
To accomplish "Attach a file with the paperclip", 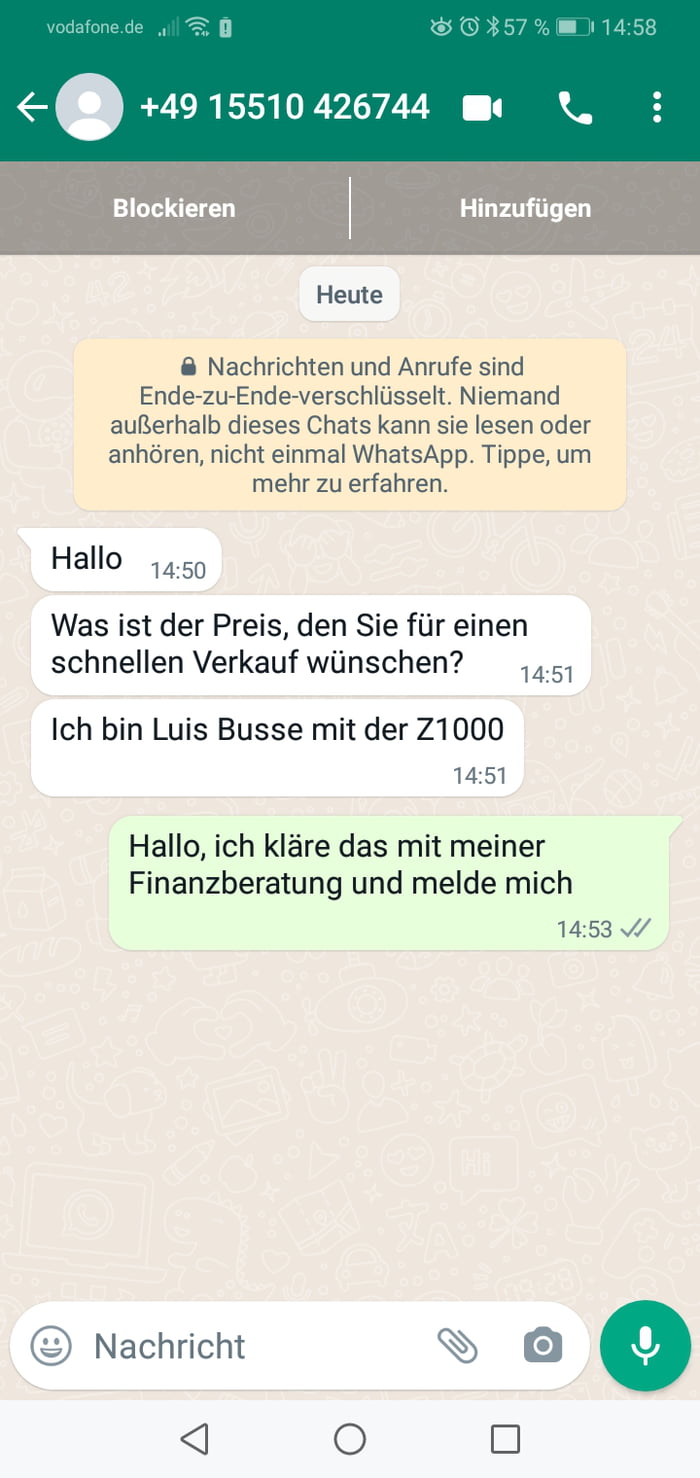I will pos(458,1345).
